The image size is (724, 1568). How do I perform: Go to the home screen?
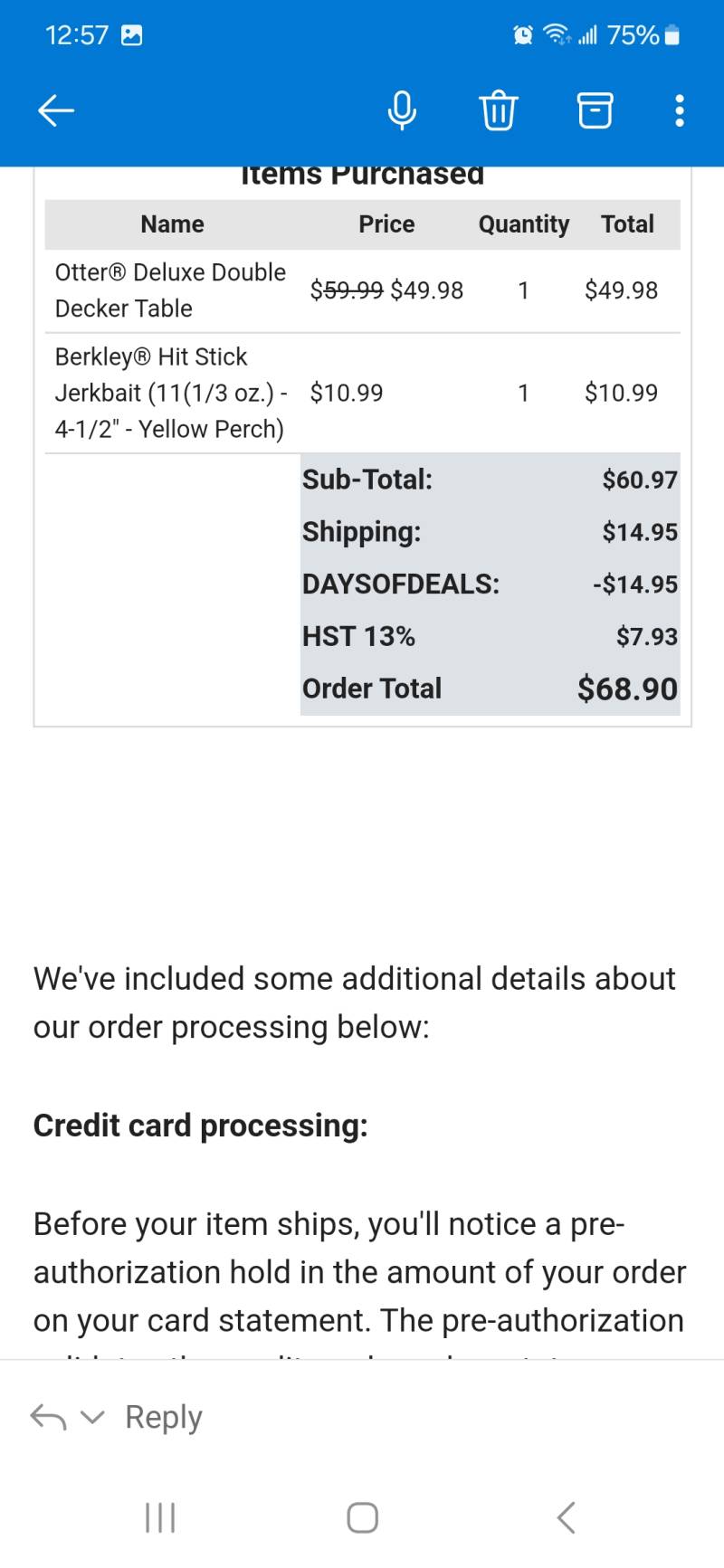(362, 1517)
